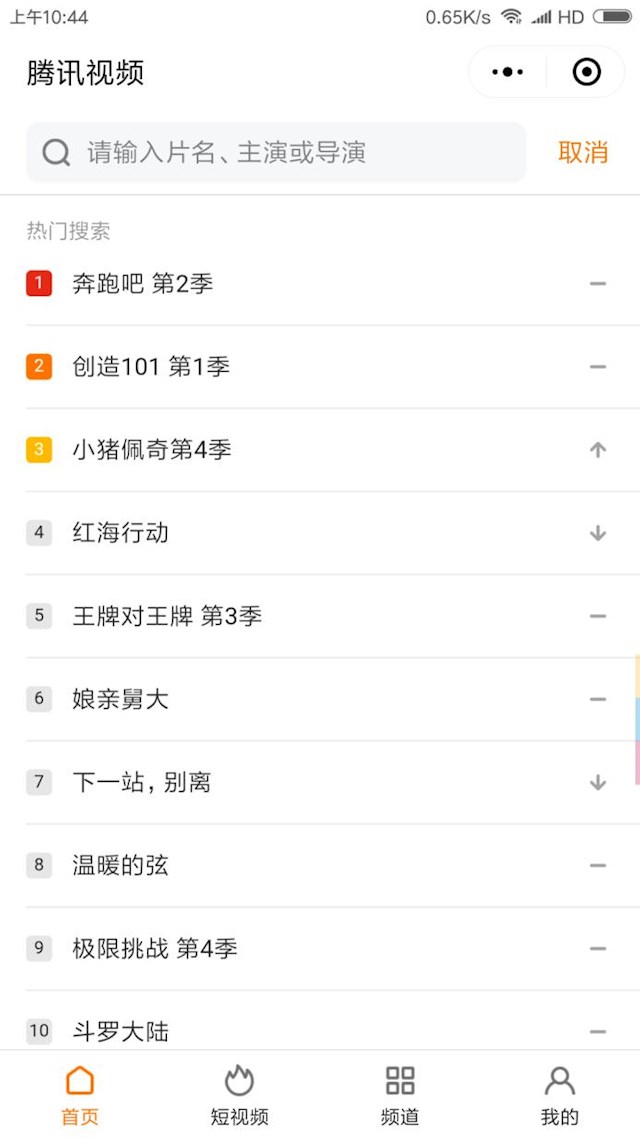Image resolution: width=640 pixels, height=1138 pixels.
Task: Open hot search 奔跑吧 第2季
Action: tap(319, 284)
